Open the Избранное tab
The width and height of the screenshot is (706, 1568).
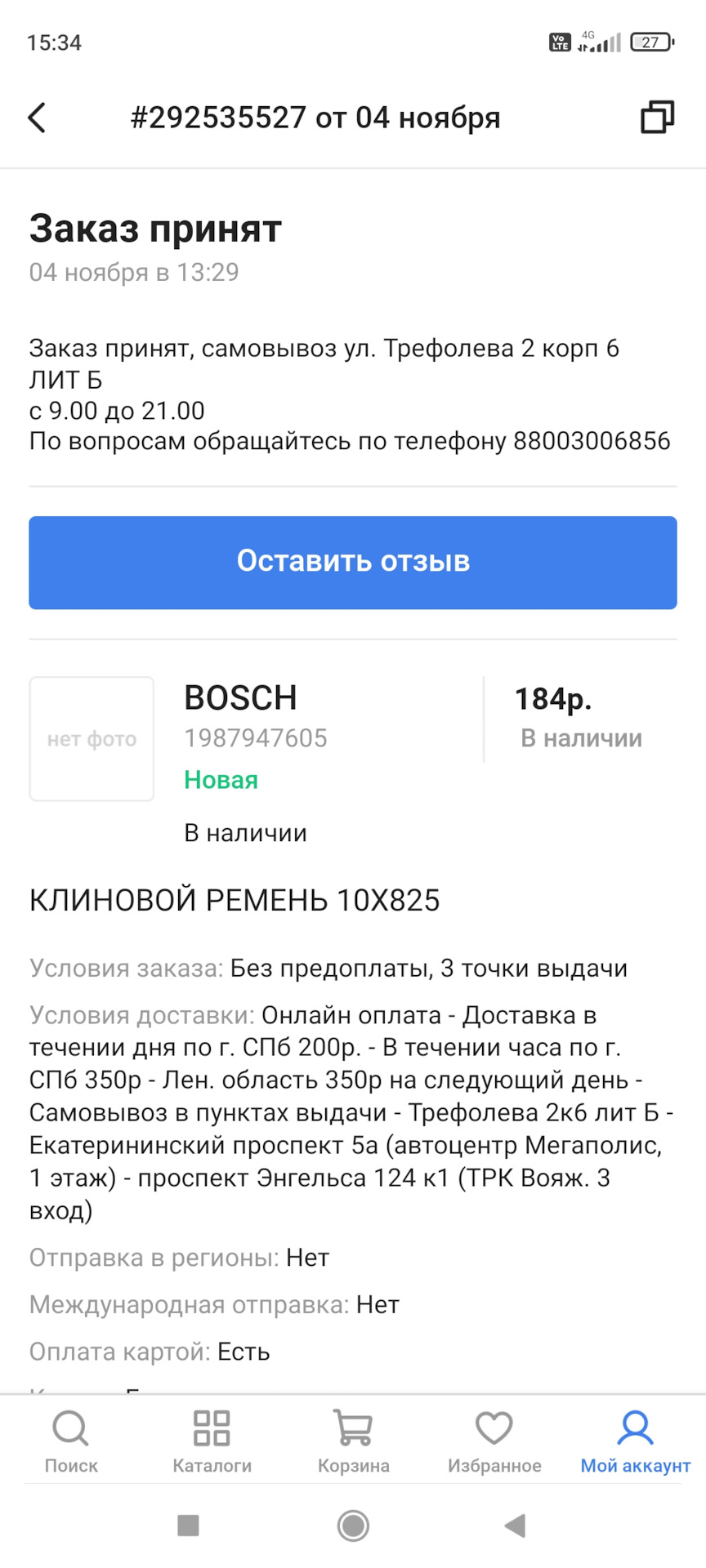[494, 1442]
